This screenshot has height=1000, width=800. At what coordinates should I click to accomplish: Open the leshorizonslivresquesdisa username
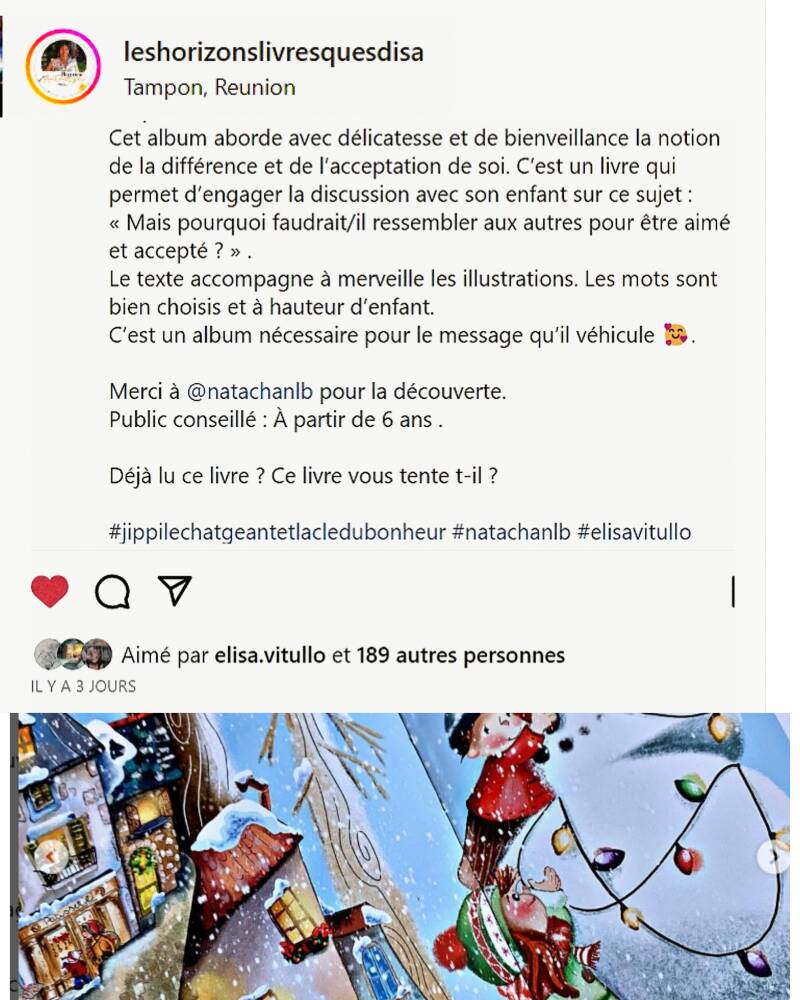[x=273, y=51]
